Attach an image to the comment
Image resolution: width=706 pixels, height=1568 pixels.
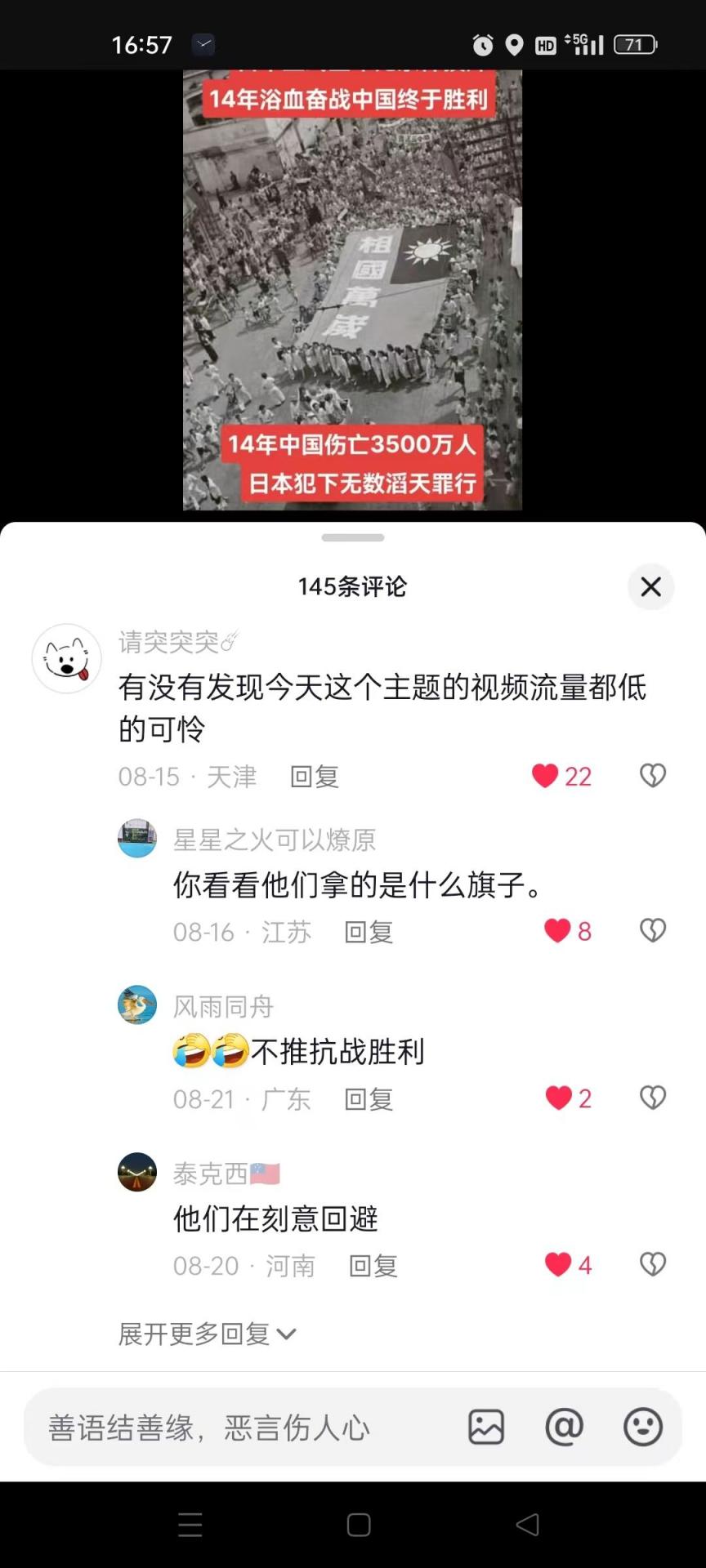(486, 1428)
